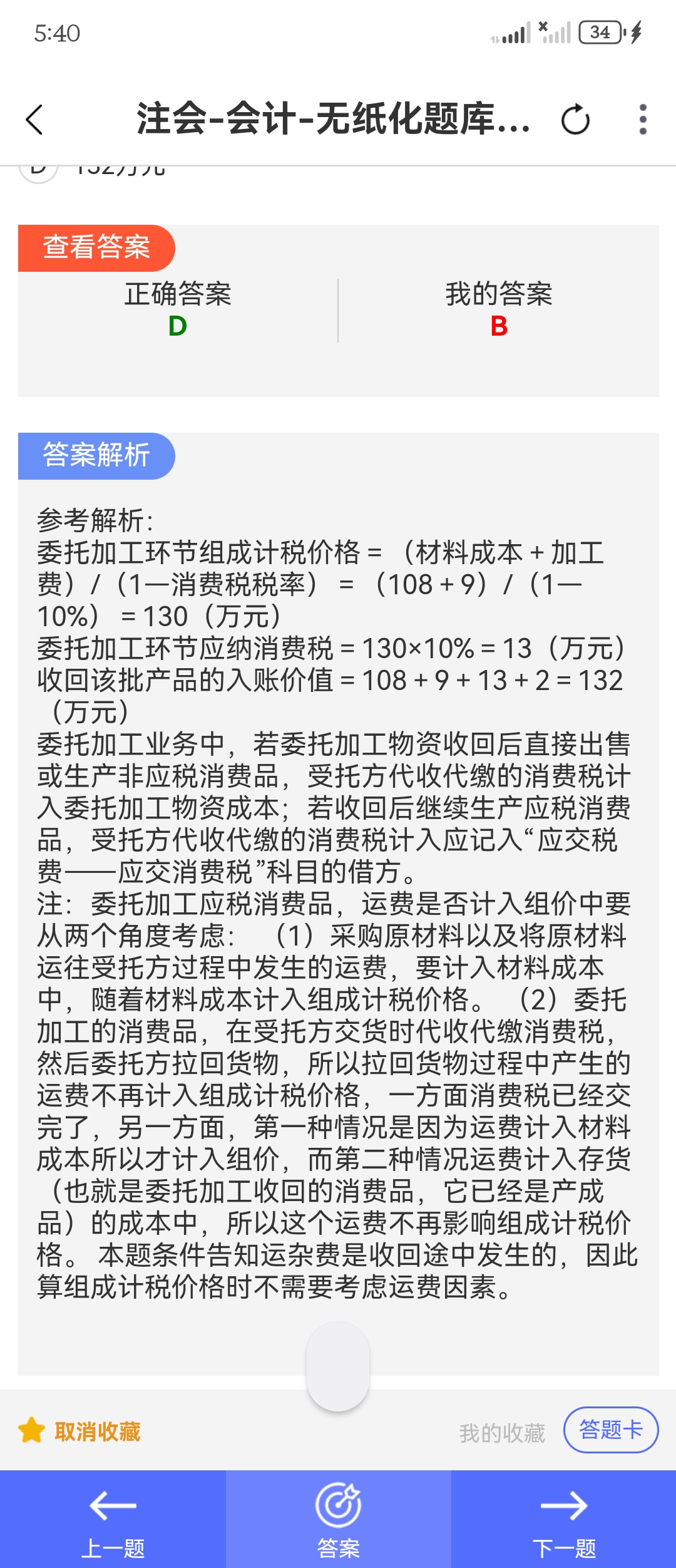Screen dimensions: 676x1568
Task: Toggle the 答案 answer view
Action: (338, 1519)
